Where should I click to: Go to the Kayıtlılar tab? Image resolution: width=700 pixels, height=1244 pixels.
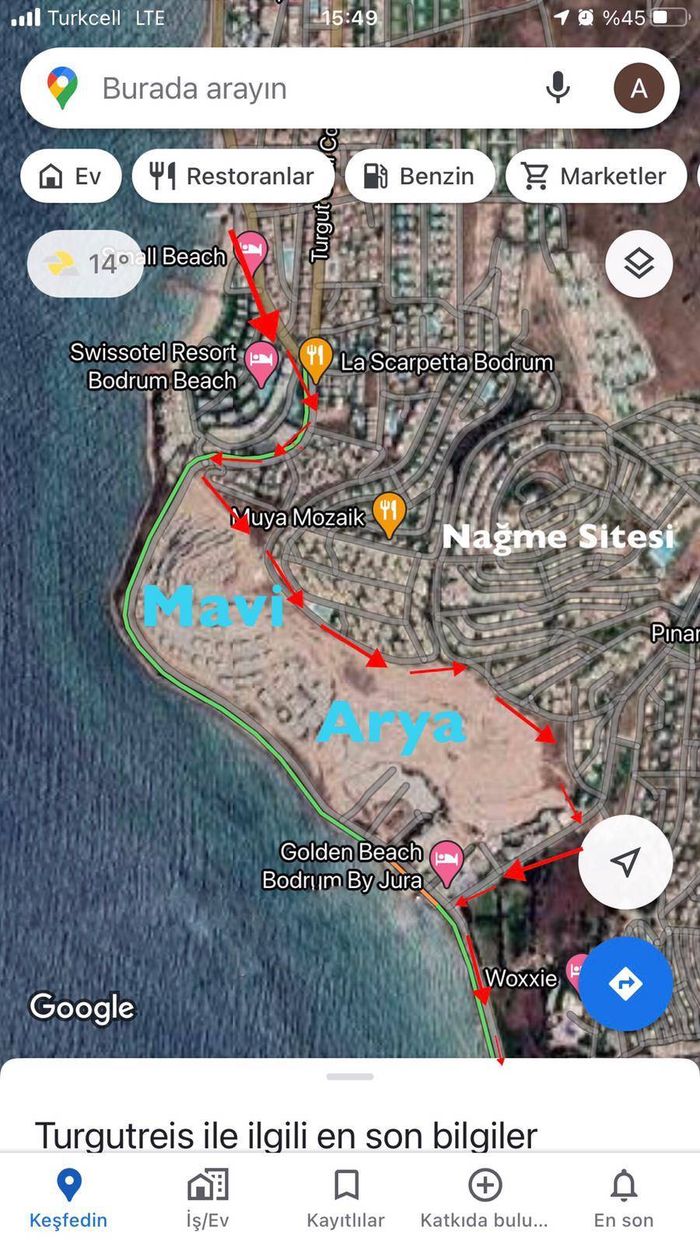click(346, 1198)
